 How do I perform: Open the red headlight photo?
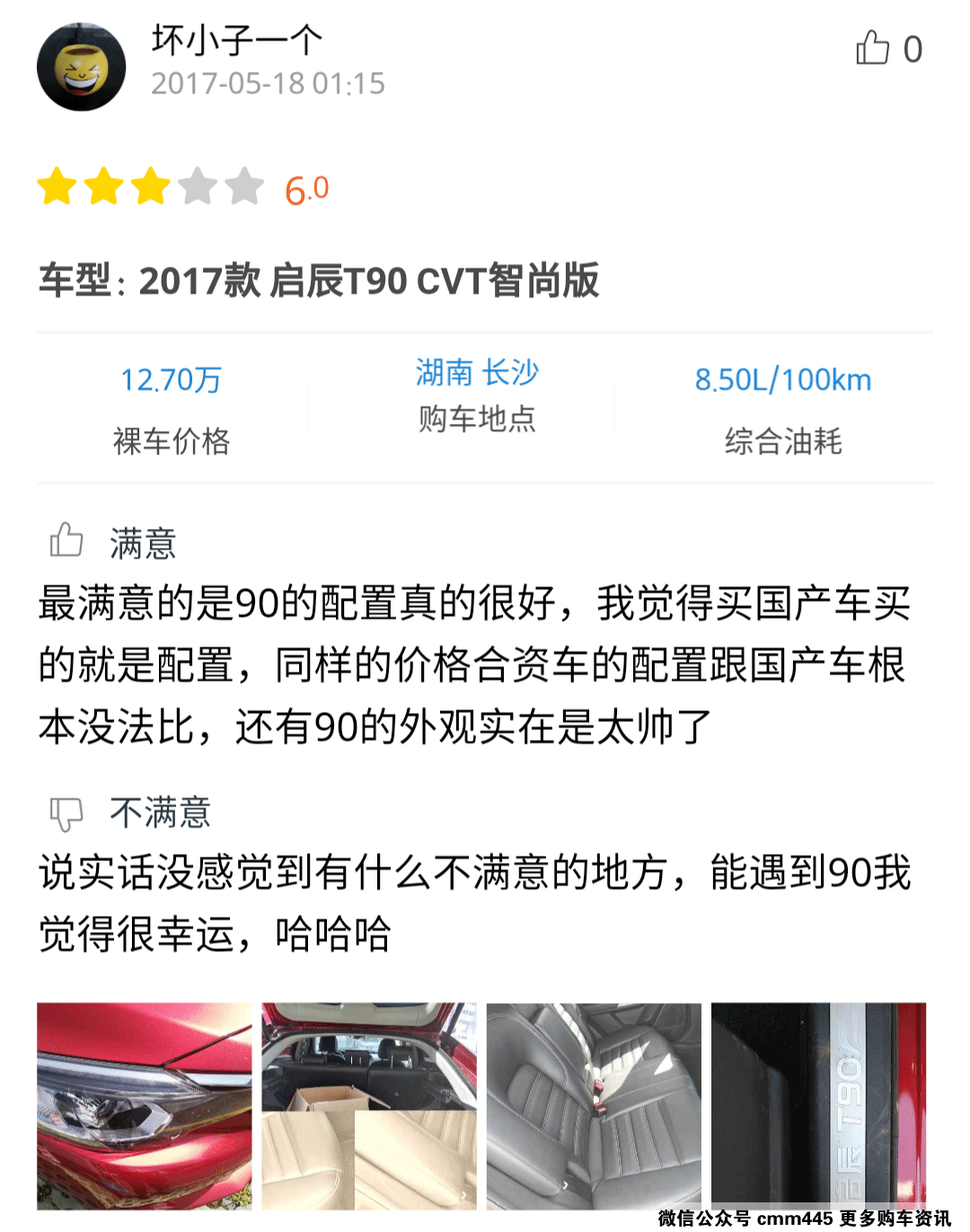click(x=145, y=1105)
